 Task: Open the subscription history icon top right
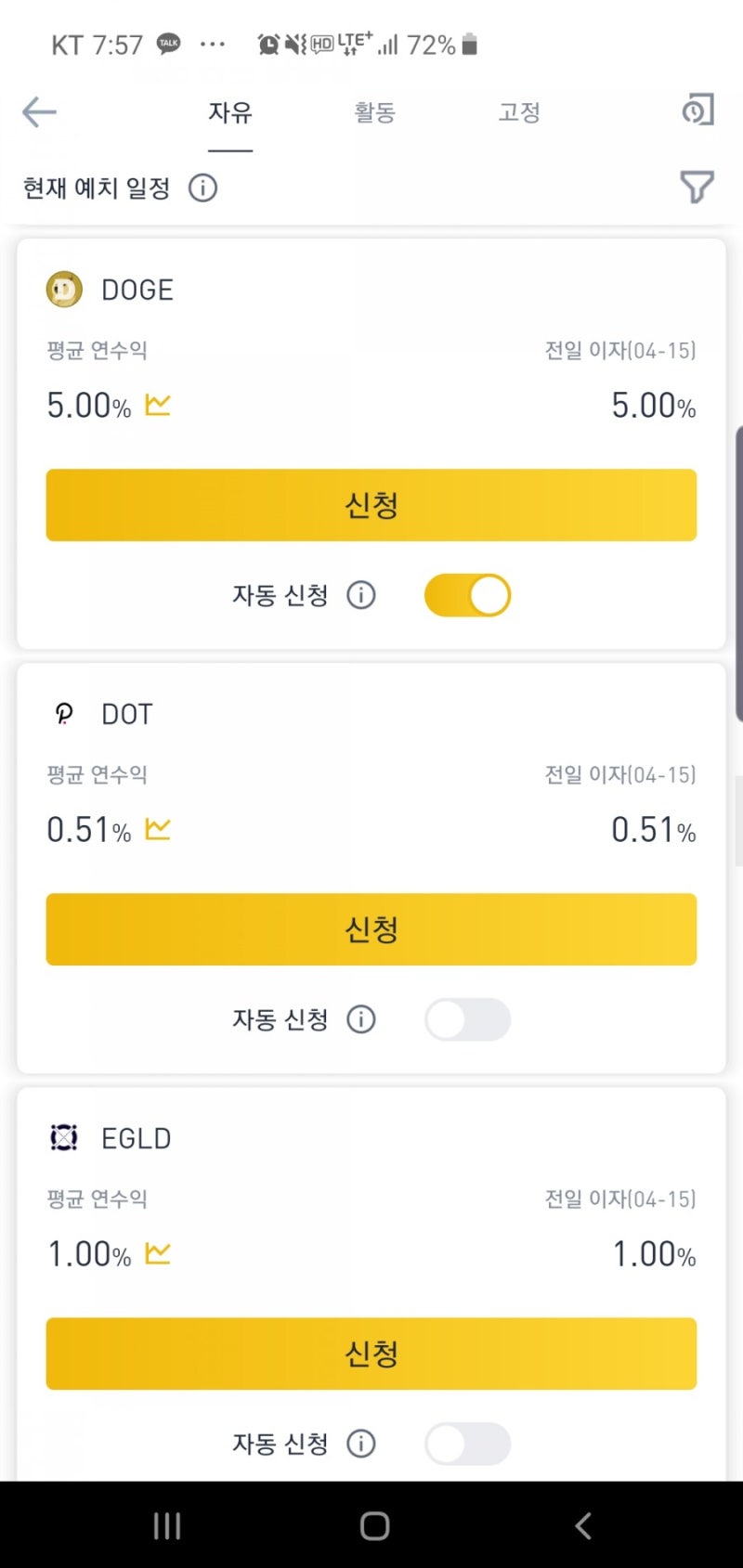697,110
